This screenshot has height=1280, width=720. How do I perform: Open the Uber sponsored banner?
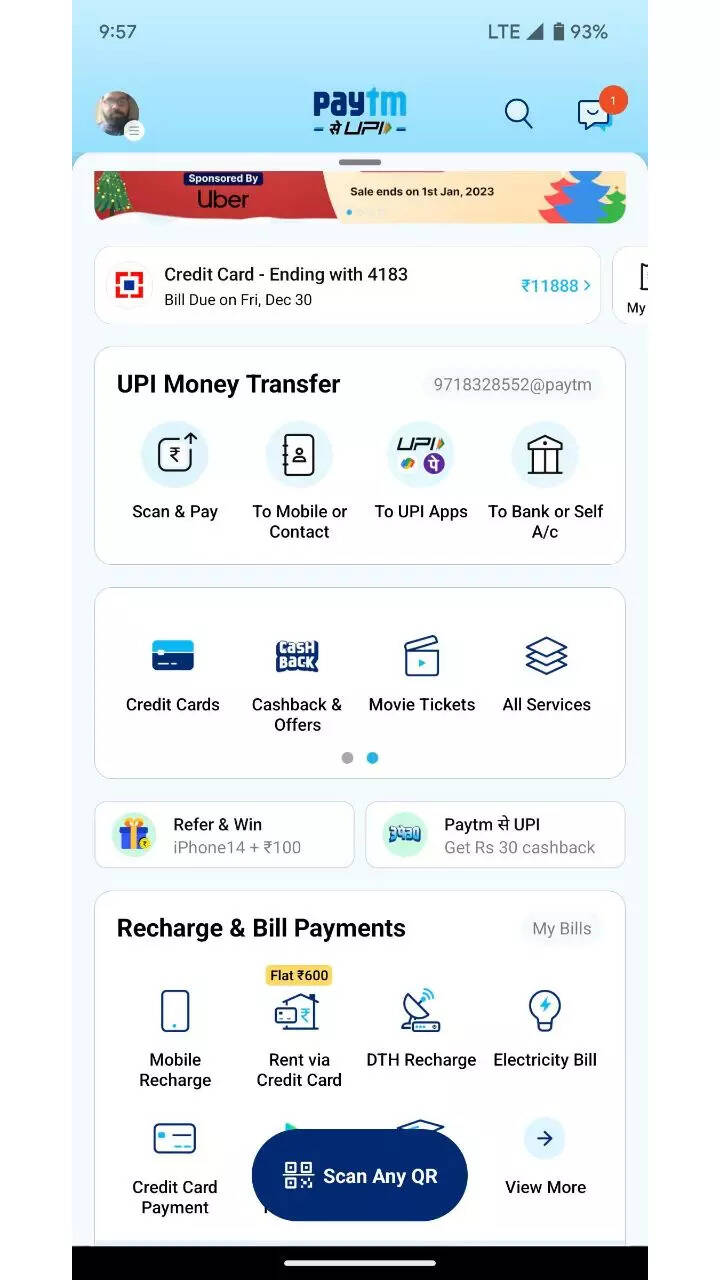click(360, 197)
